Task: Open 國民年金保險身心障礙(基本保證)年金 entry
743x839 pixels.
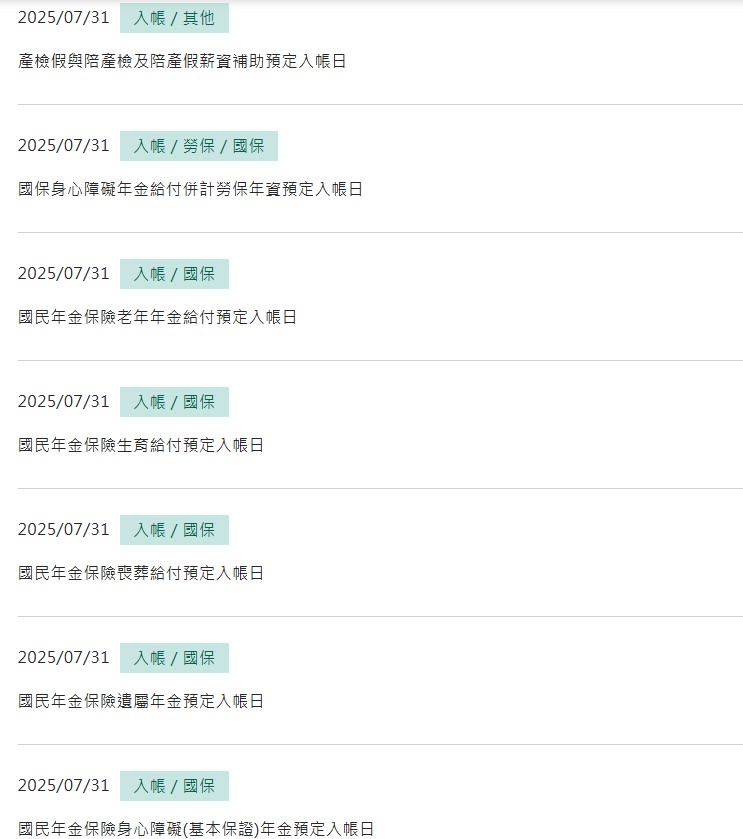Action: [196, 828]
